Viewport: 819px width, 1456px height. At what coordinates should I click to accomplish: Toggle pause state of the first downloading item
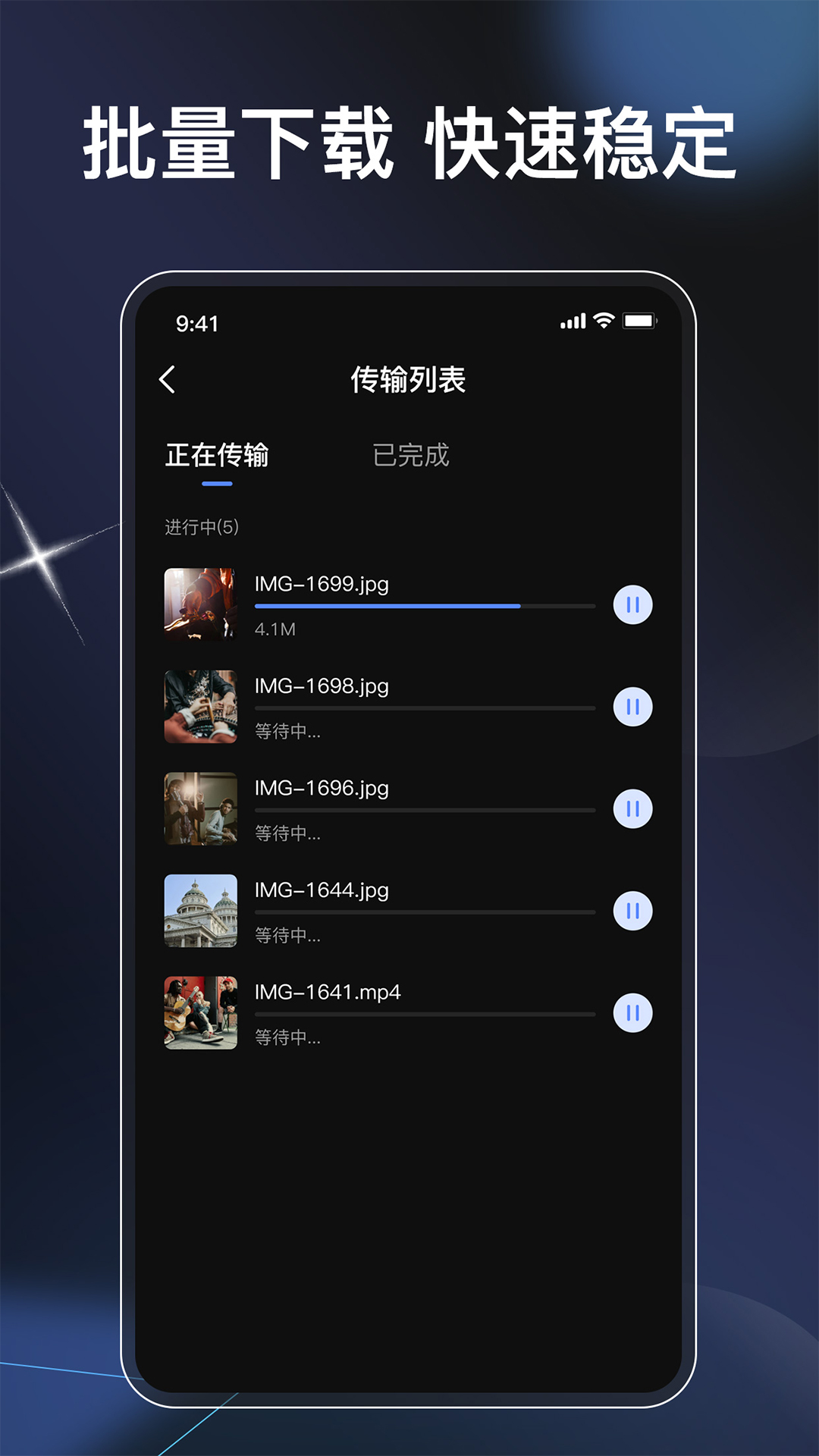[632, 605]
